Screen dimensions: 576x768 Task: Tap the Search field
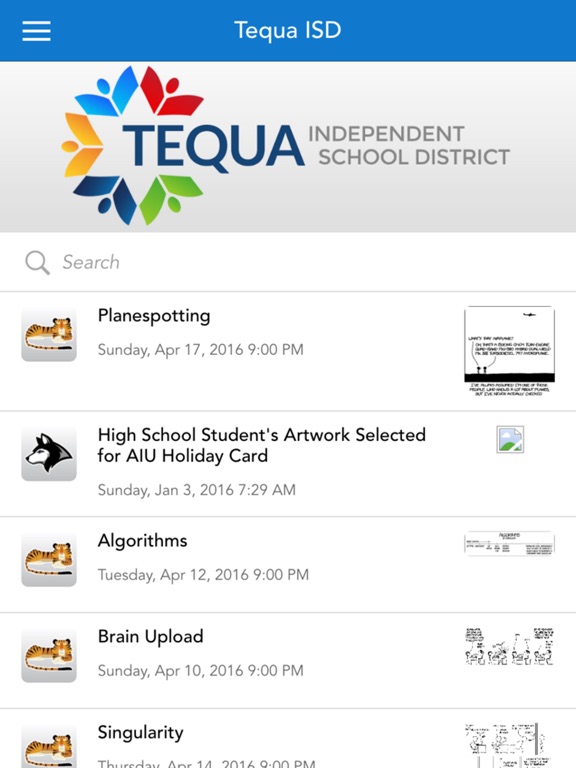tap(288, 262)
